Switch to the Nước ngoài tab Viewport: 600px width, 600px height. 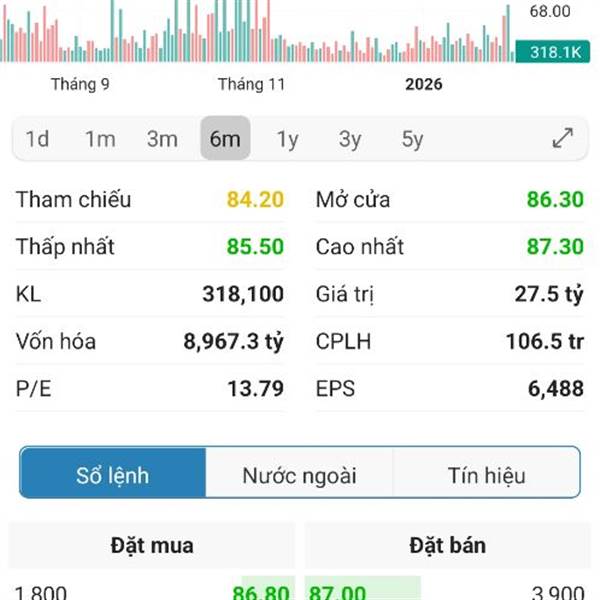(299, 475)
